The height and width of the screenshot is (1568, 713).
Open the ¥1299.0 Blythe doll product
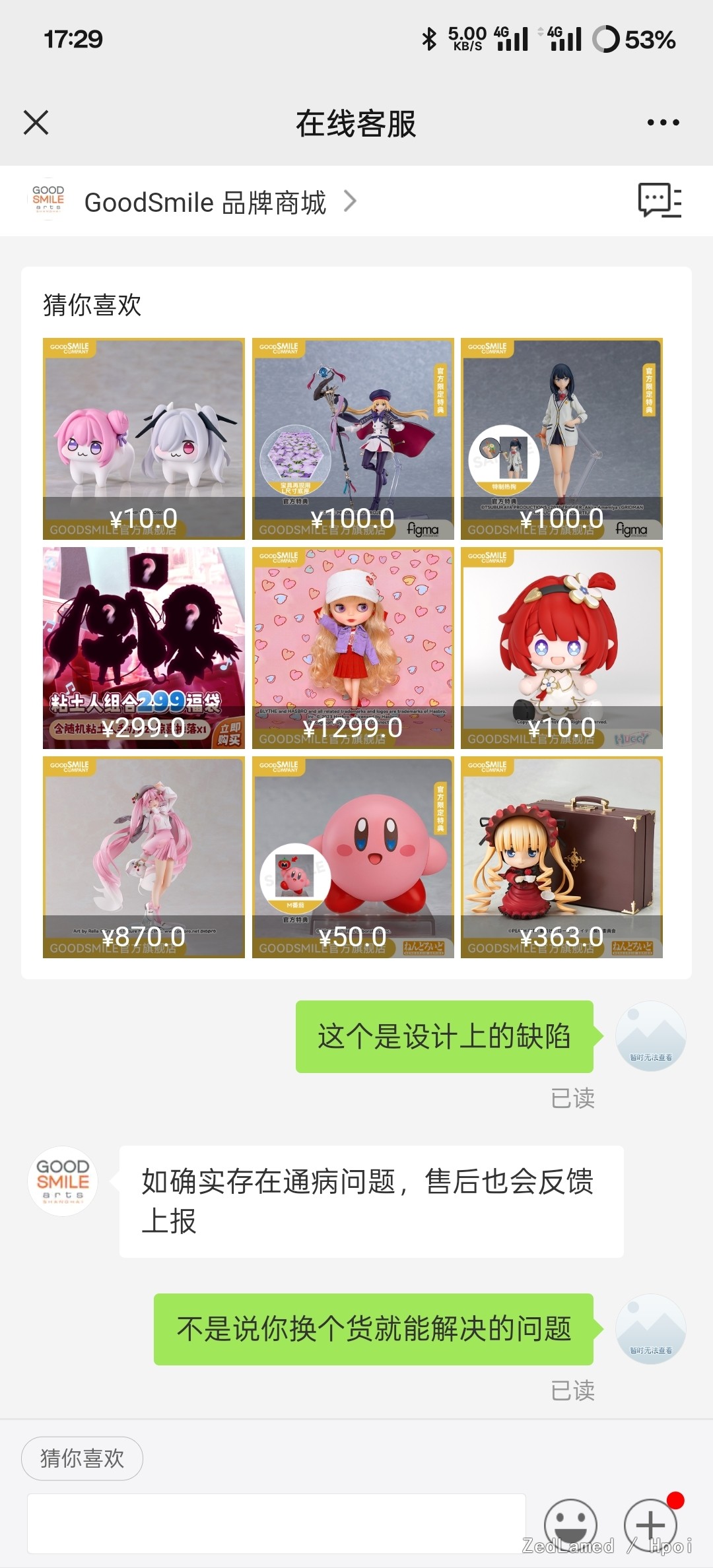click(x=353, y=648)
